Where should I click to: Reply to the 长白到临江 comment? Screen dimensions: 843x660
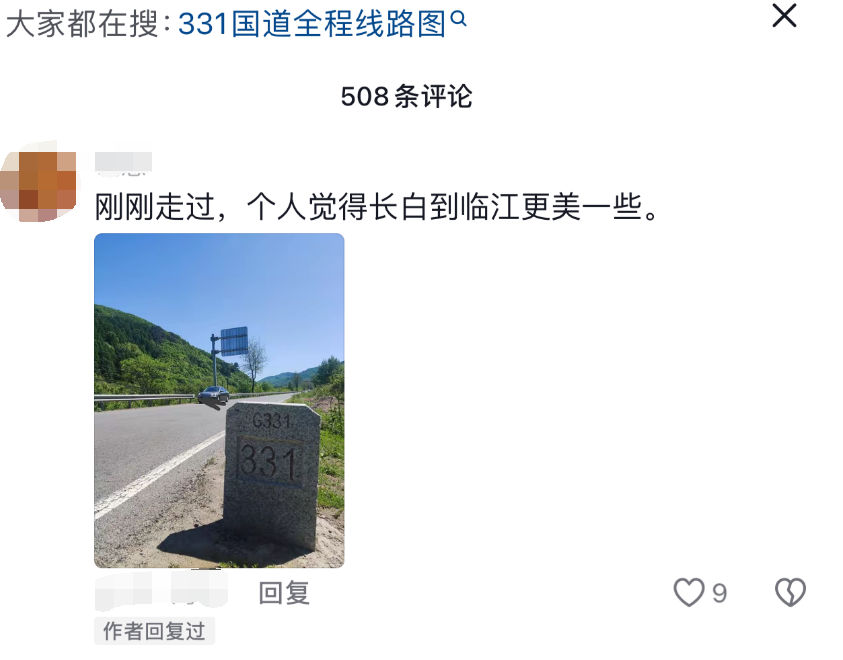click(x=284, y=593)
